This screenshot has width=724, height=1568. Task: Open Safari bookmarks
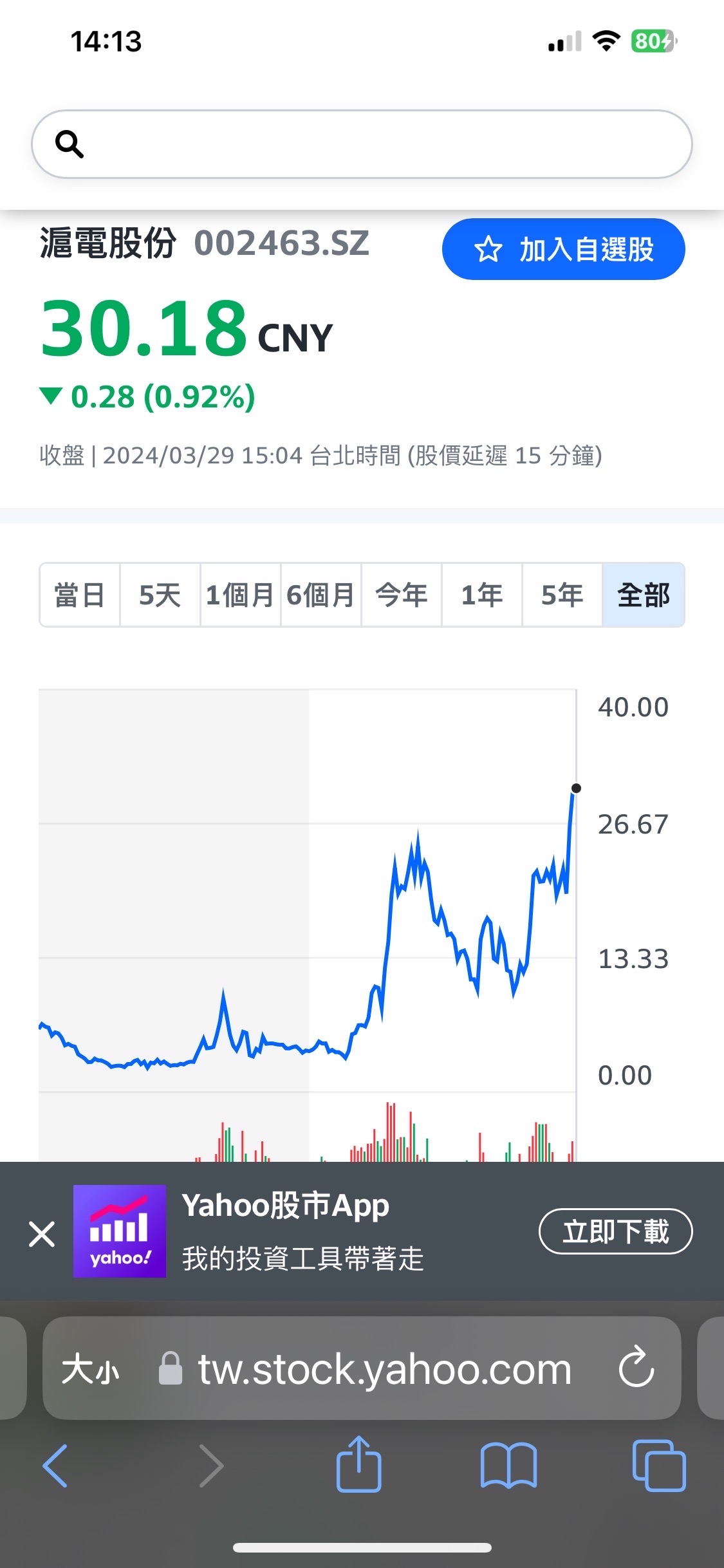point(508,1466)
